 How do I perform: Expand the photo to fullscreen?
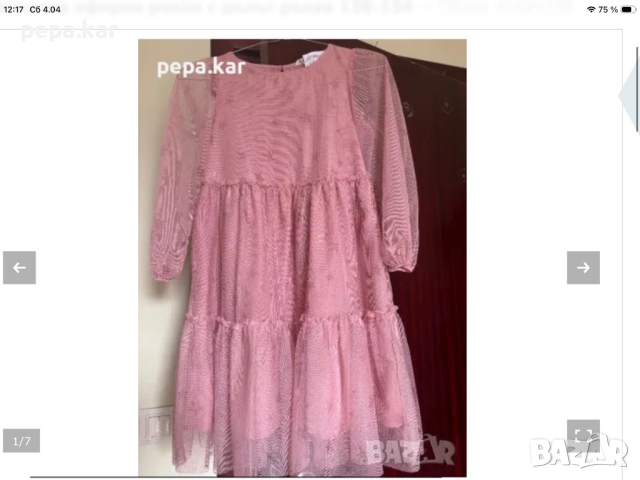tap(583, 436)
